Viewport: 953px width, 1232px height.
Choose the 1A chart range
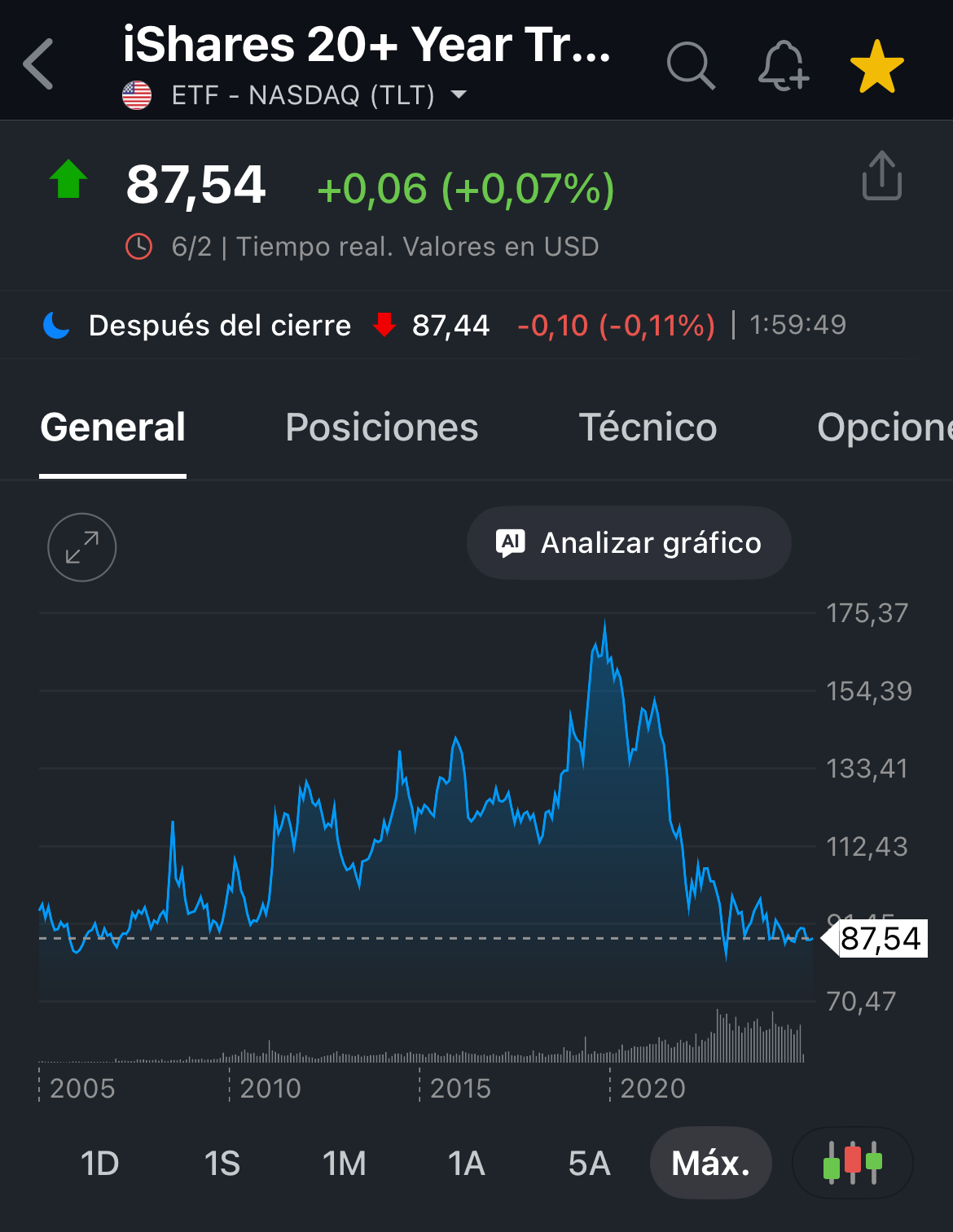pos(466,1164)
